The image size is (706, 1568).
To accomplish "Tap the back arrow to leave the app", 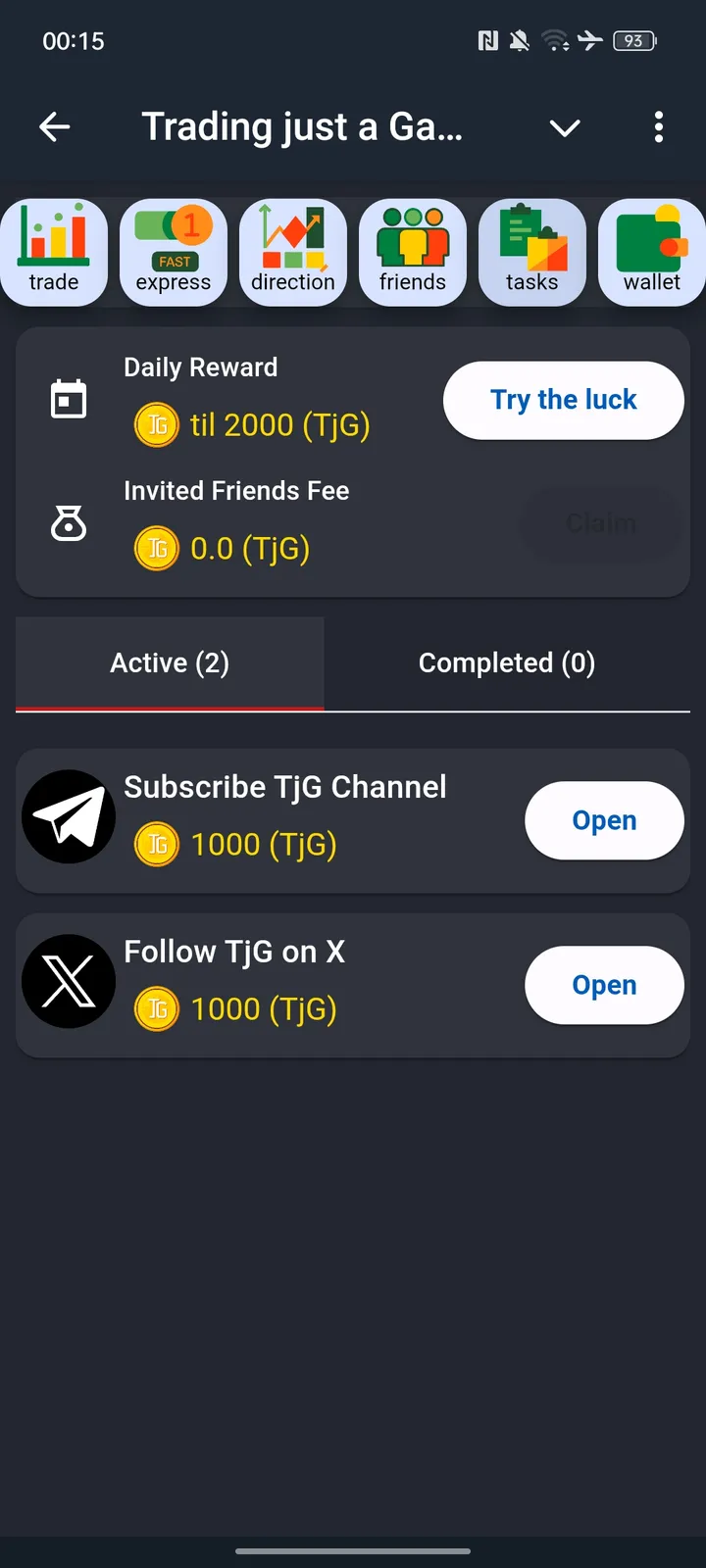I will (56, 127).
